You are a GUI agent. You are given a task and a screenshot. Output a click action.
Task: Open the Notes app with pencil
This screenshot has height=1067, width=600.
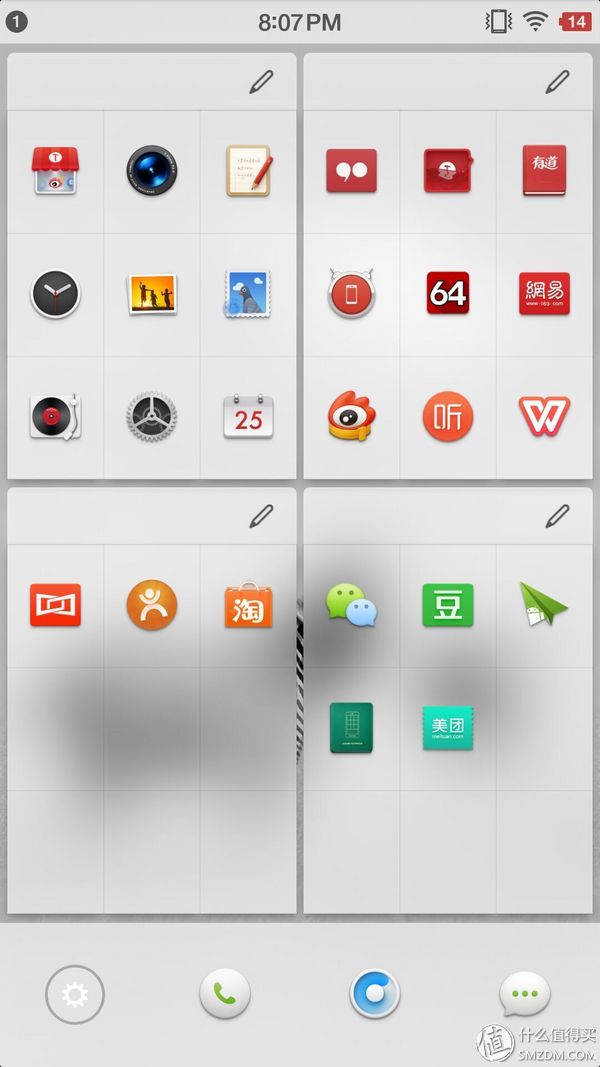click(x=248, y=171)
